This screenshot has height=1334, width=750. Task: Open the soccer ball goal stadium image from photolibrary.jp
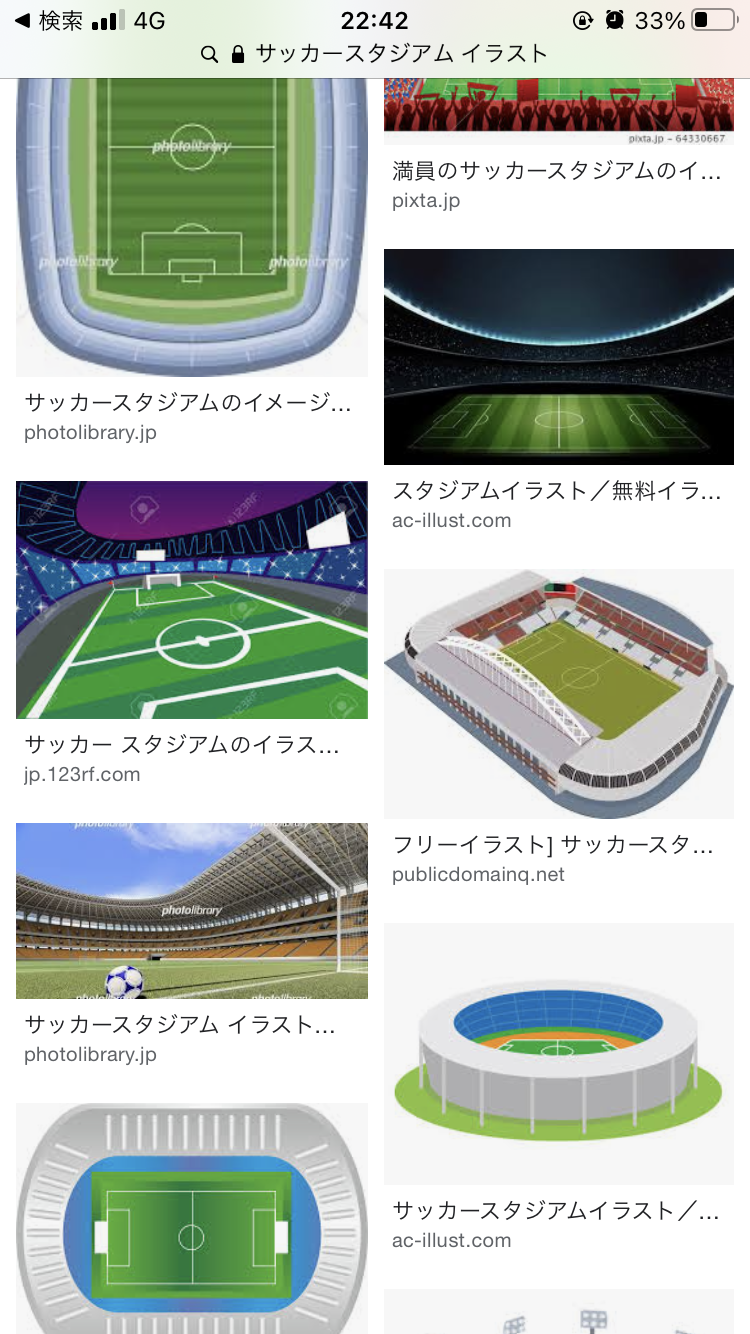pyautogui.click(x=191, y=910)
